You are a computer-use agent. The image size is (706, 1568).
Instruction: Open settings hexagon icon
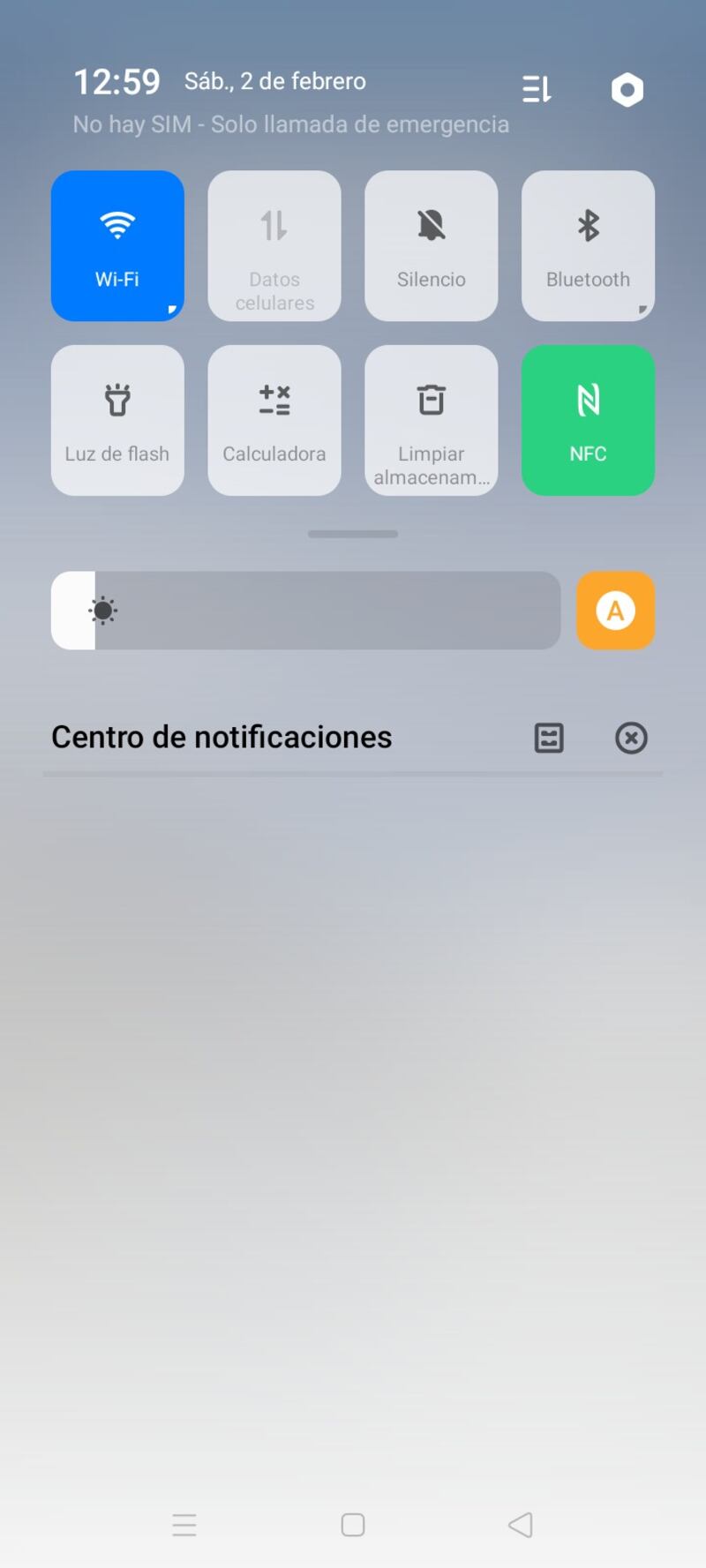(627, 90)
